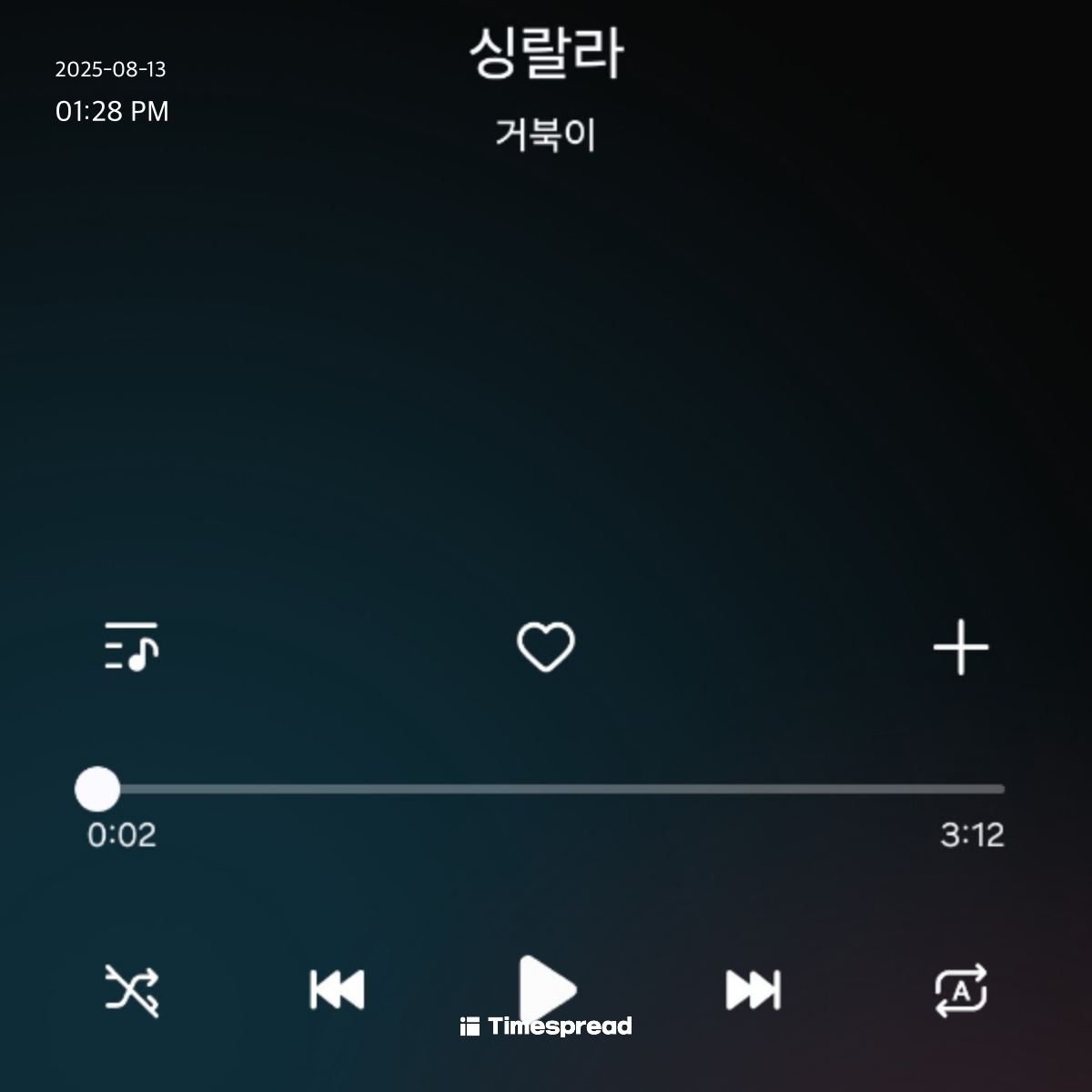1092x1092 pixels.
Task: Change the repeat mode
Action: click(x=961, y=989)
